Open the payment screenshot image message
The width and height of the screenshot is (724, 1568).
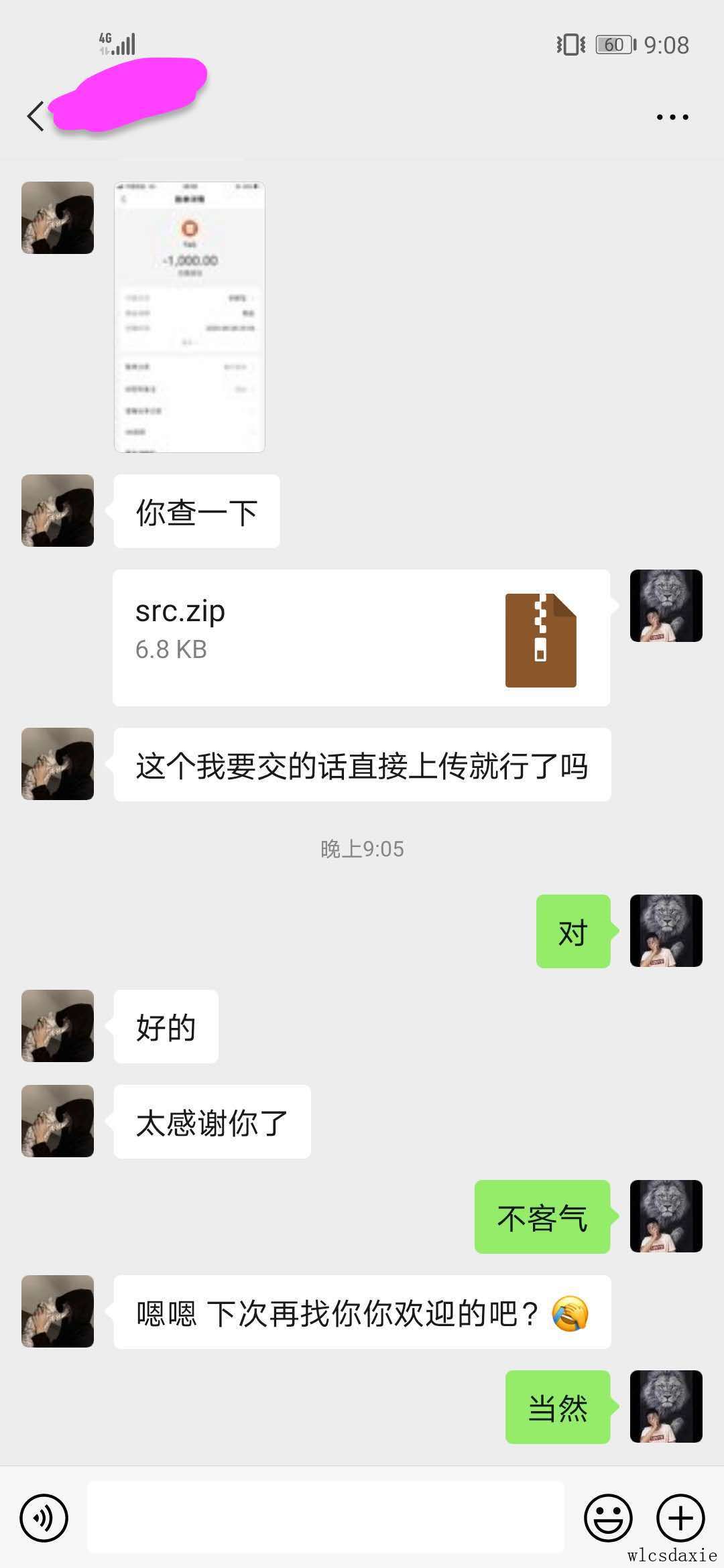[x=190, y=317]
